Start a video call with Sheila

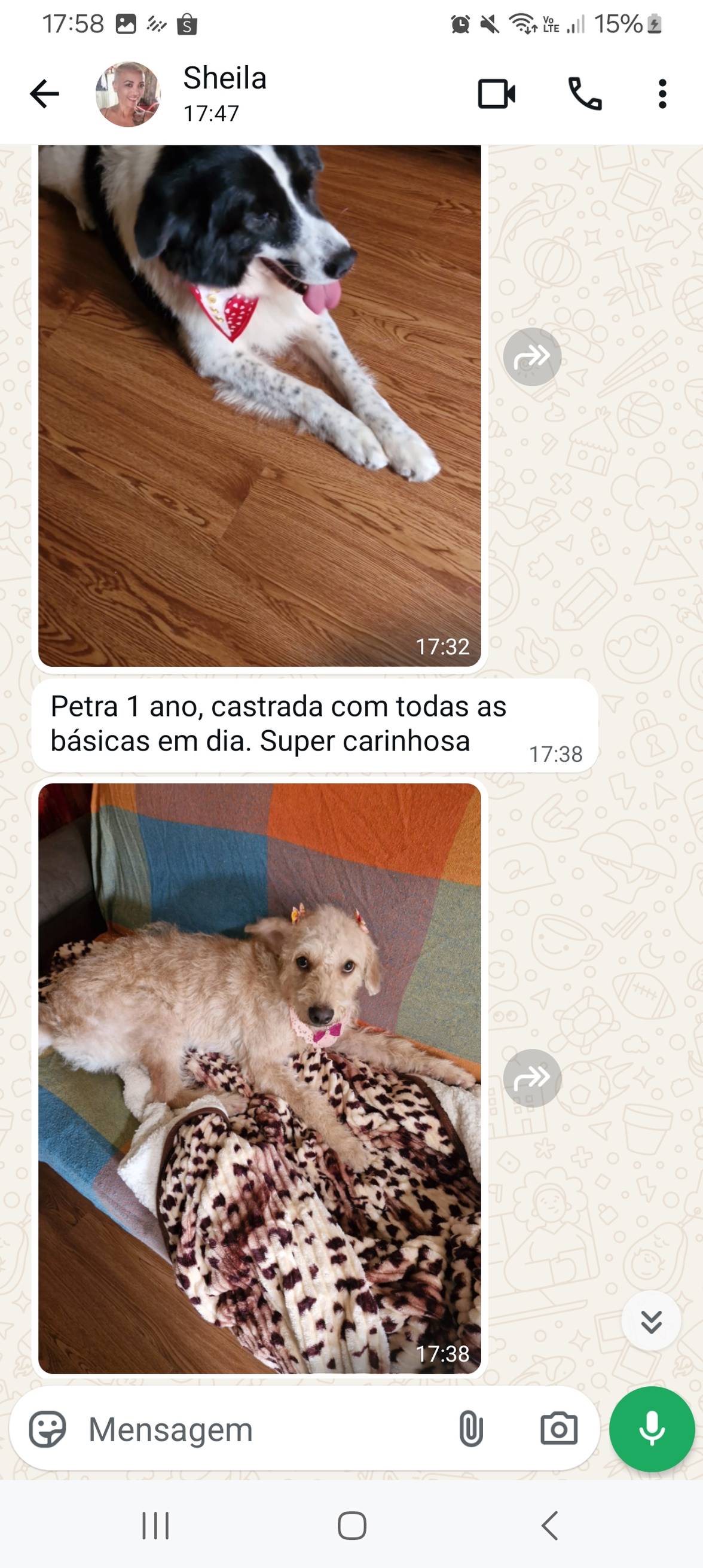[496, 94]
